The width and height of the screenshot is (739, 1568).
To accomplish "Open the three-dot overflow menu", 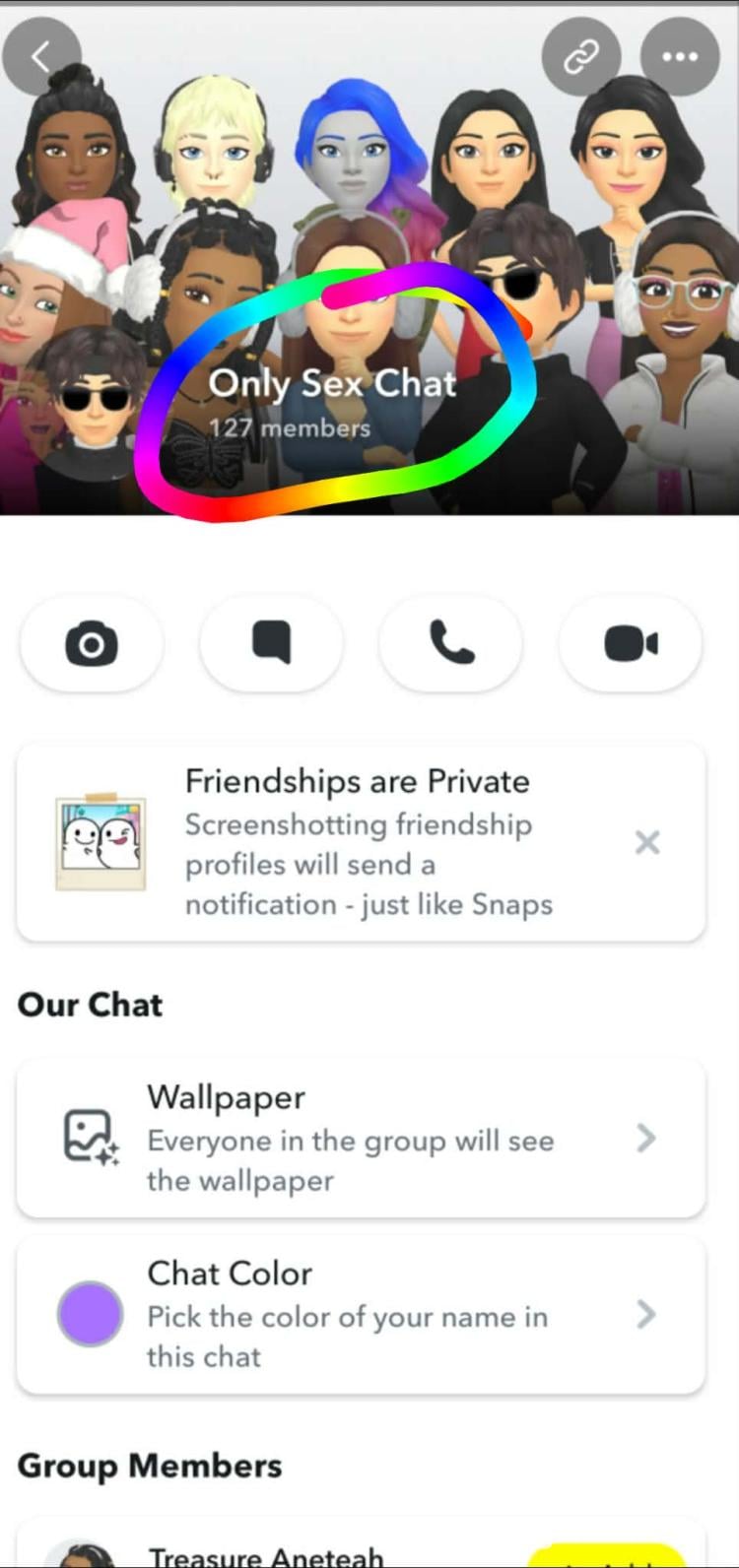I will coord(680,57).
